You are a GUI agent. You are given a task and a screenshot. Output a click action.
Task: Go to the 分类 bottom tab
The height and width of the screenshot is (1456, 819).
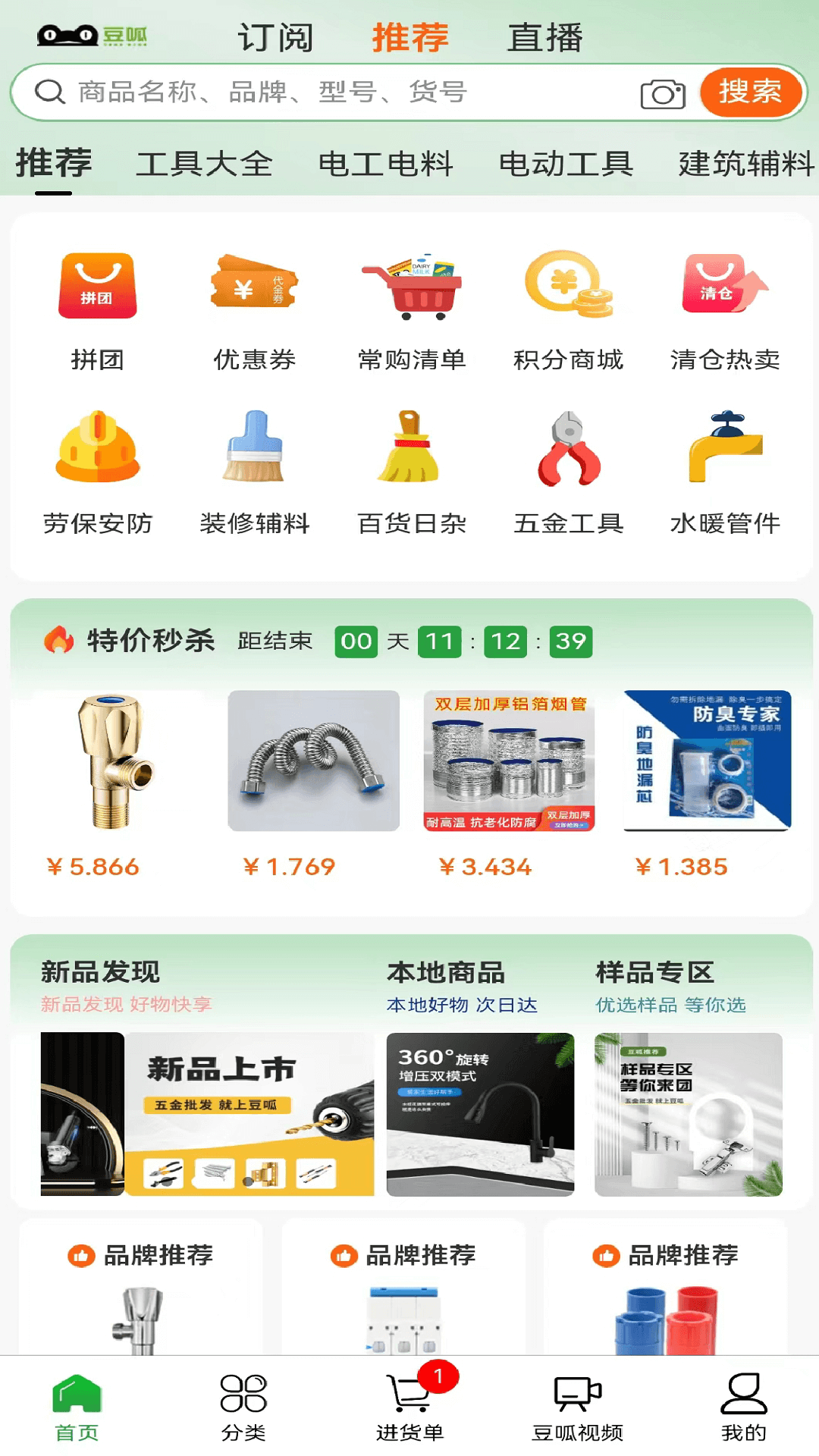[243, 1407]
